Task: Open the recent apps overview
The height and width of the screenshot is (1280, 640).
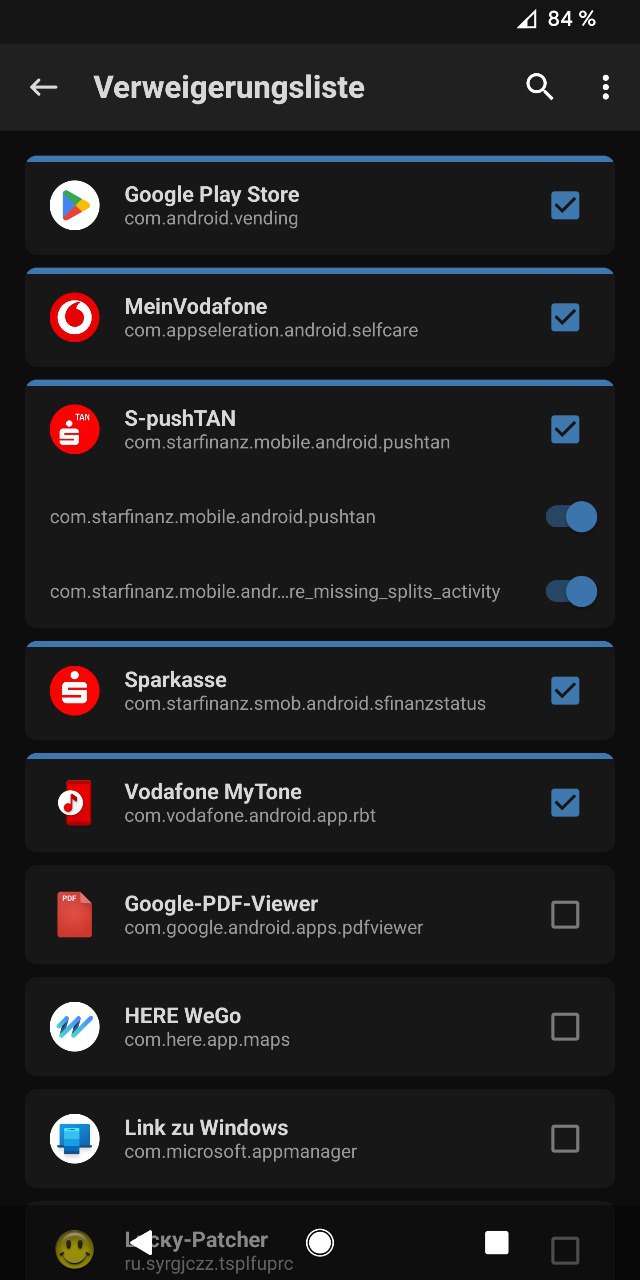Action: (496, 1242)
